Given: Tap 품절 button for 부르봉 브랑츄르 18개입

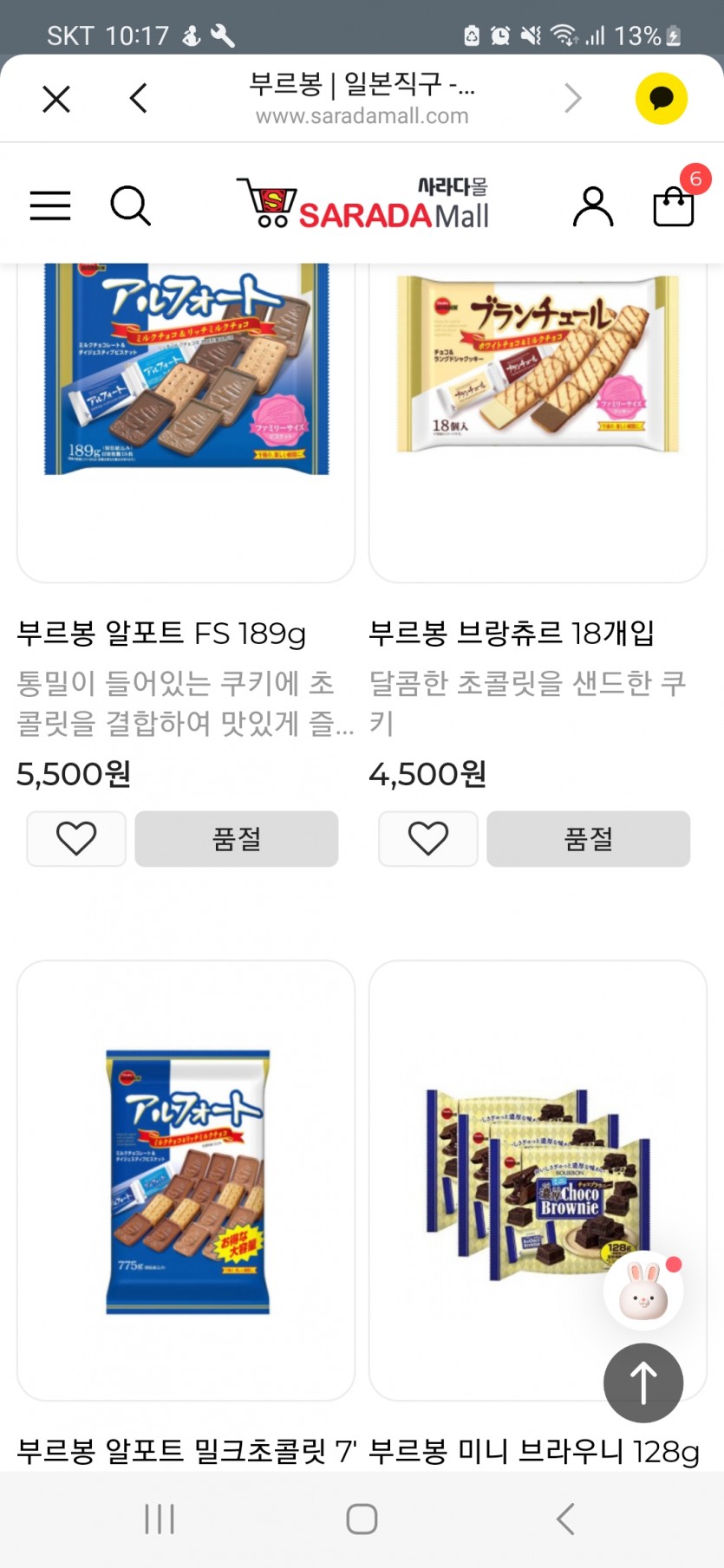Looking at the screenshot, I should 589,838.
